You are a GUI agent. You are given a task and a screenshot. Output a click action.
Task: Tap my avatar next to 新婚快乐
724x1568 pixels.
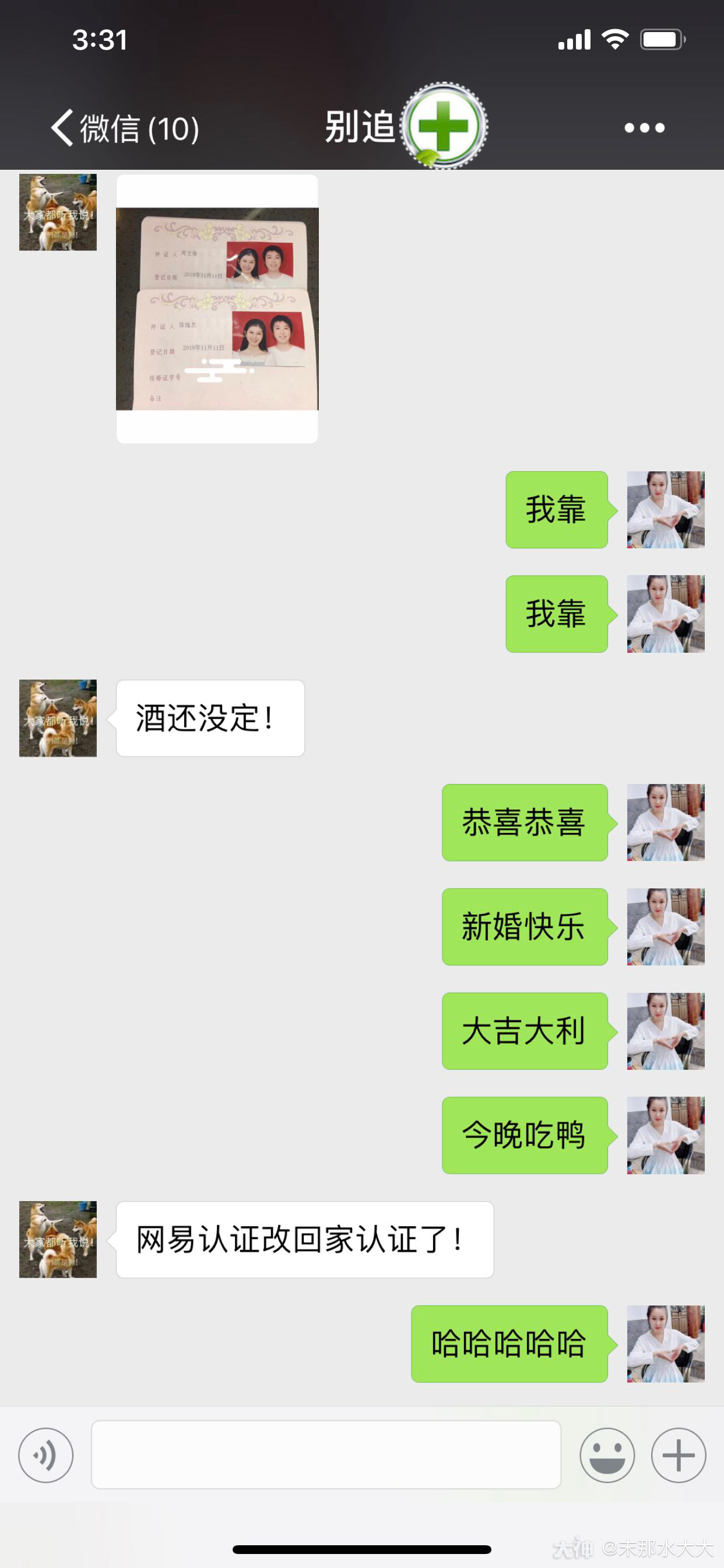(x=666, y=926)
